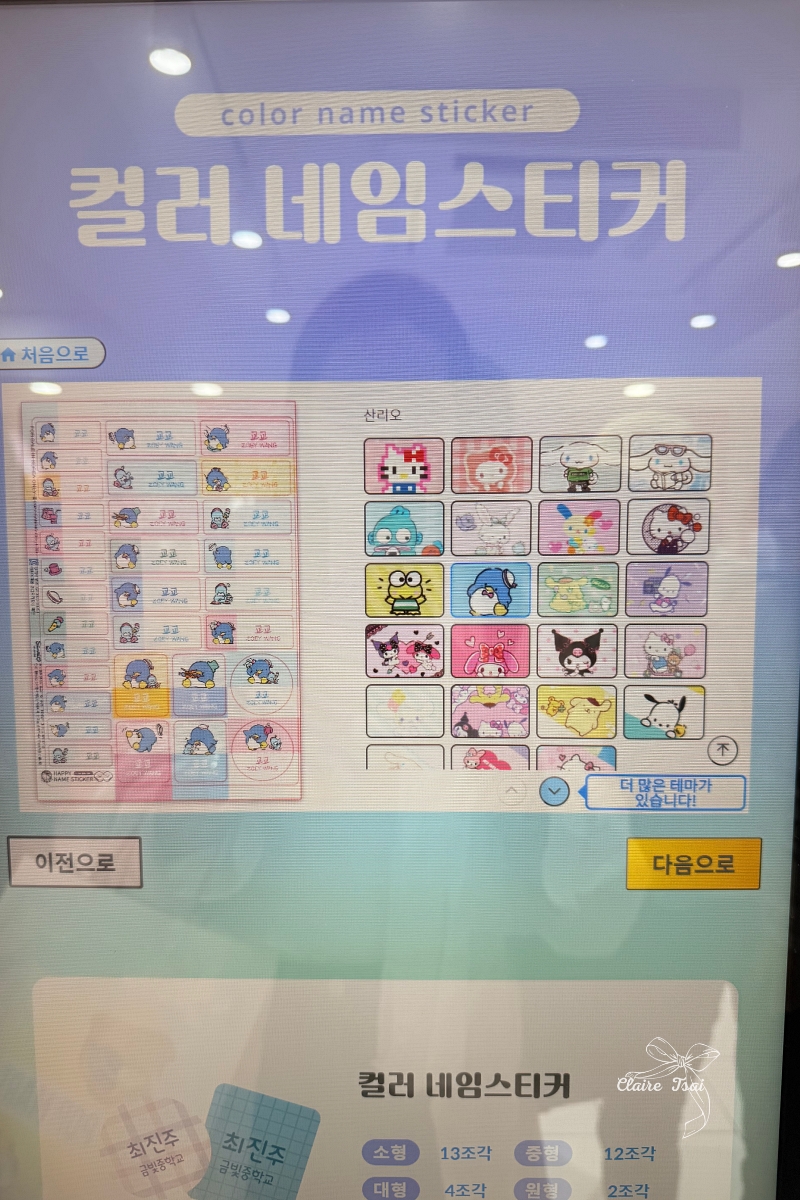Go back with 이전으로 button
This screenshot has width=800, height=1200.
[75, 862]
